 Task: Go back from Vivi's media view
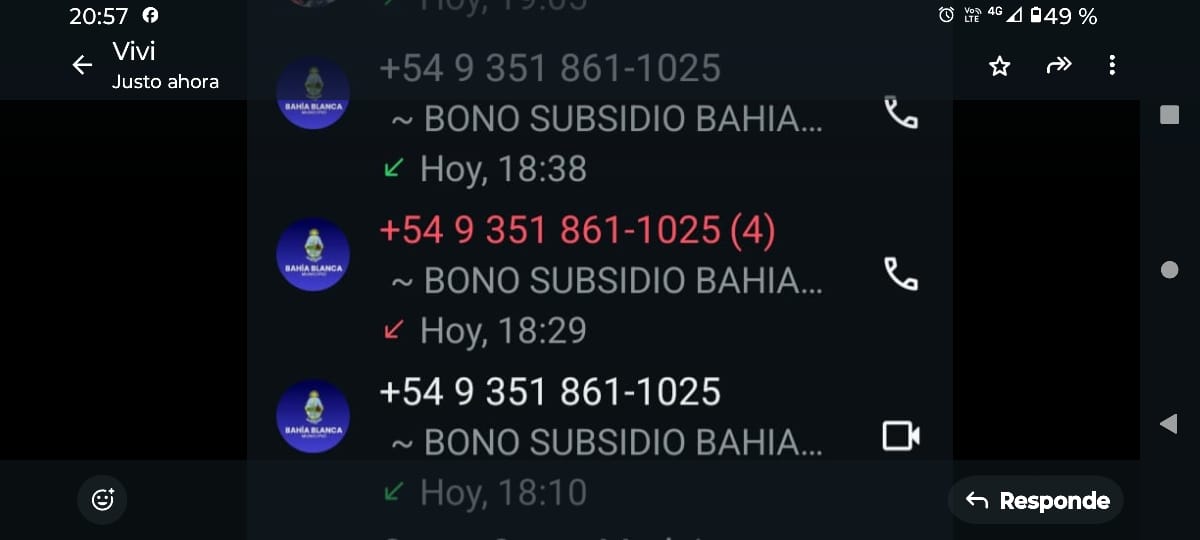82,66
